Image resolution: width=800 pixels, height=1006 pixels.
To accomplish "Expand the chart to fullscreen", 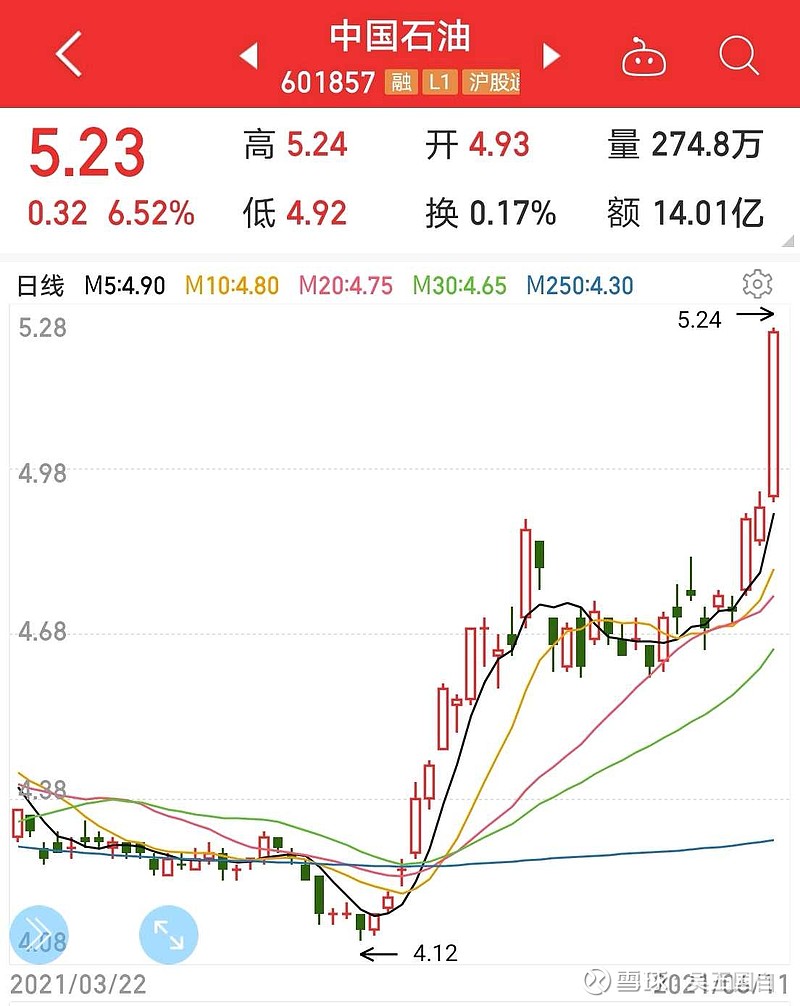I will 169,935.
